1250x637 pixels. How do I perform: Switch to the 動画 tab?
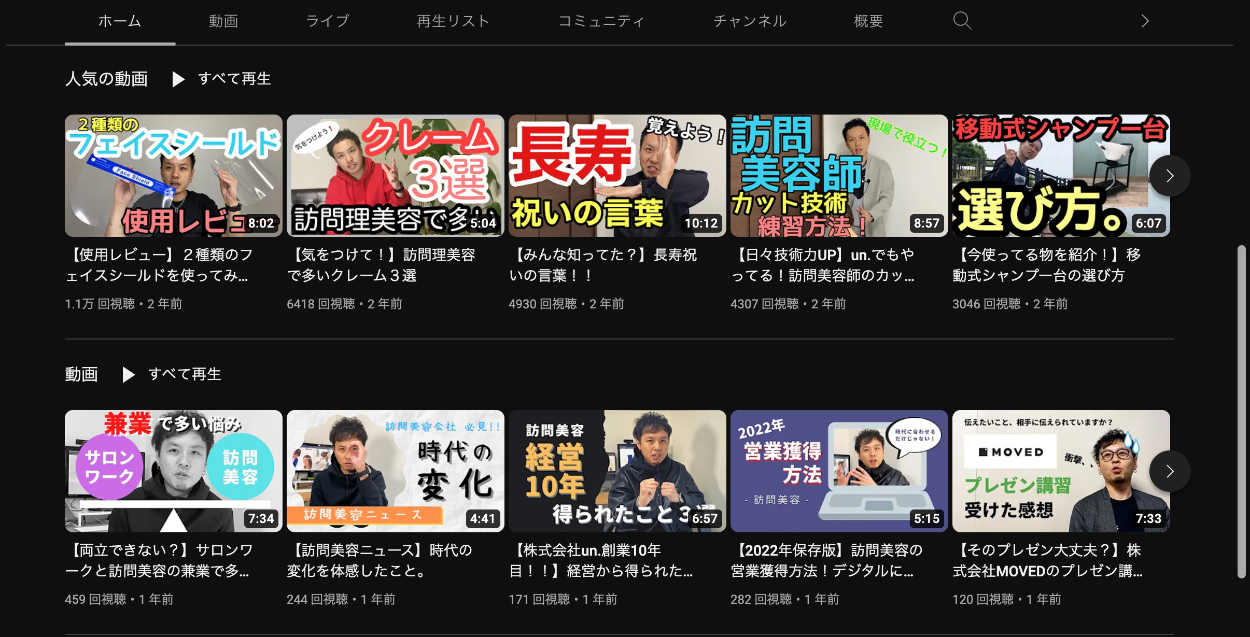coord(224,21)
